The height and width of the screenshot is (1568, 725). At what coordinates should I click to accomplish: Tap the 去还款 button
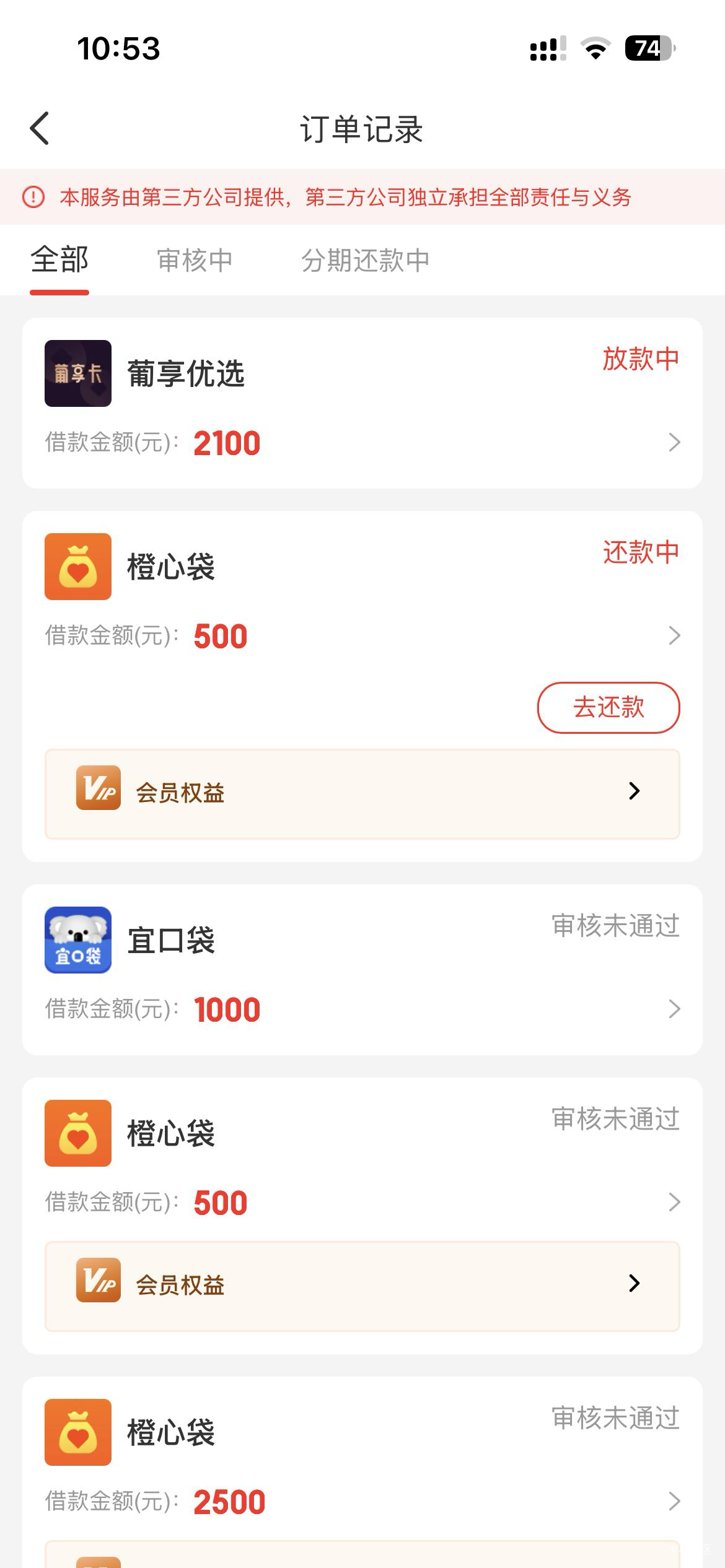(608, 707)
